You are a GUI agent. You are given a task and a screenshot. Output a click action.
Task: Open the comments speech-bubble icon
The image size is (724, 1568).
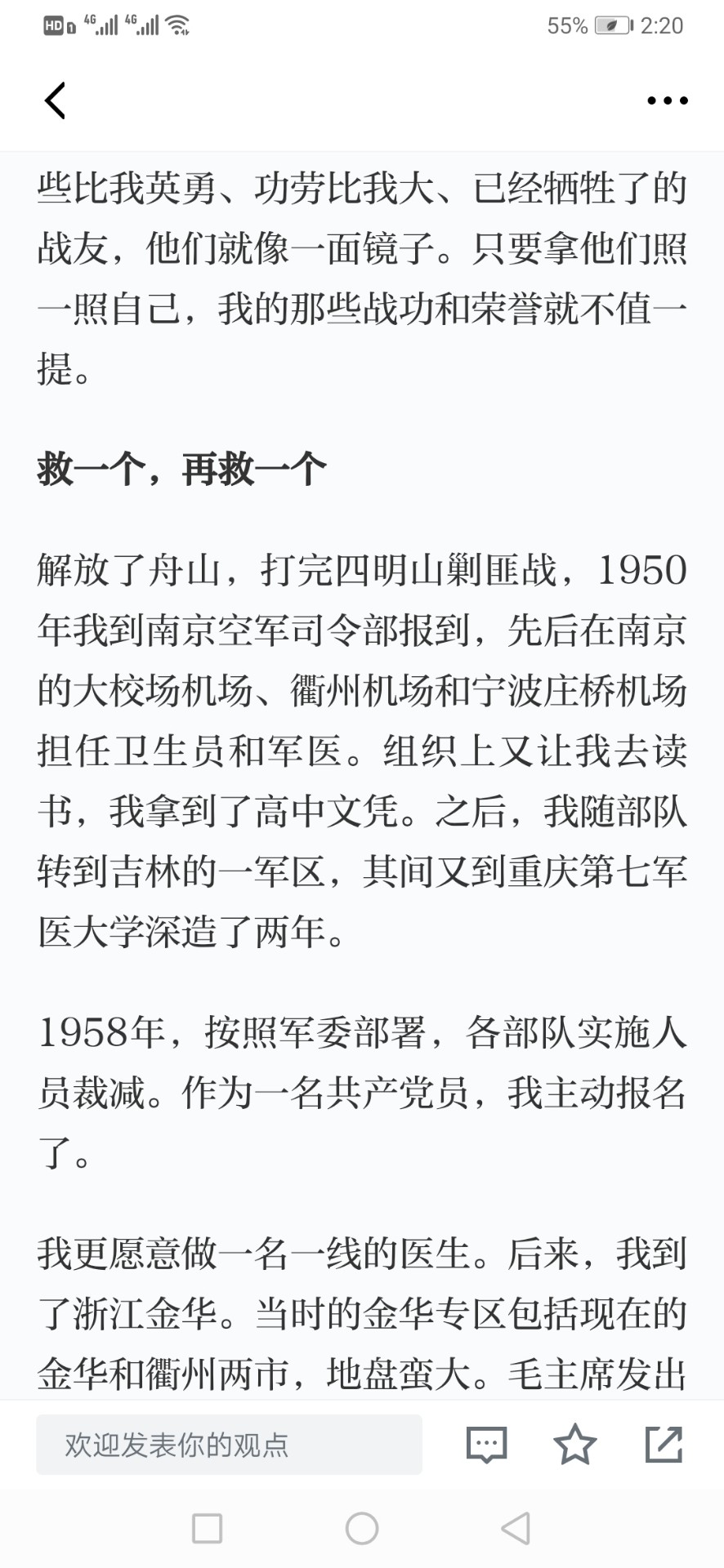point(486,1445)
